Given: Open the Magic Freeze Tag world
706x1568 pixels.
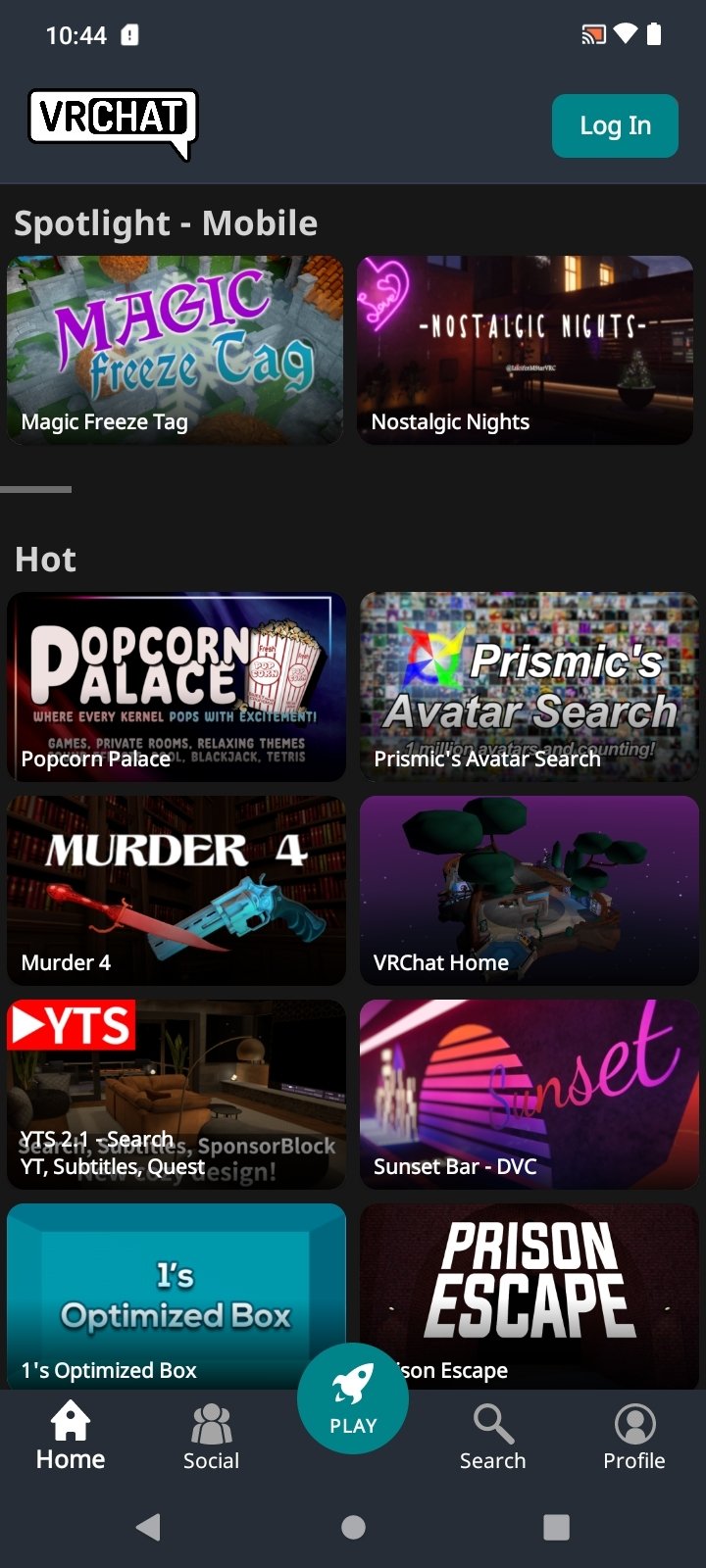Looking at the screenshot, I should (x=176, y=350).
